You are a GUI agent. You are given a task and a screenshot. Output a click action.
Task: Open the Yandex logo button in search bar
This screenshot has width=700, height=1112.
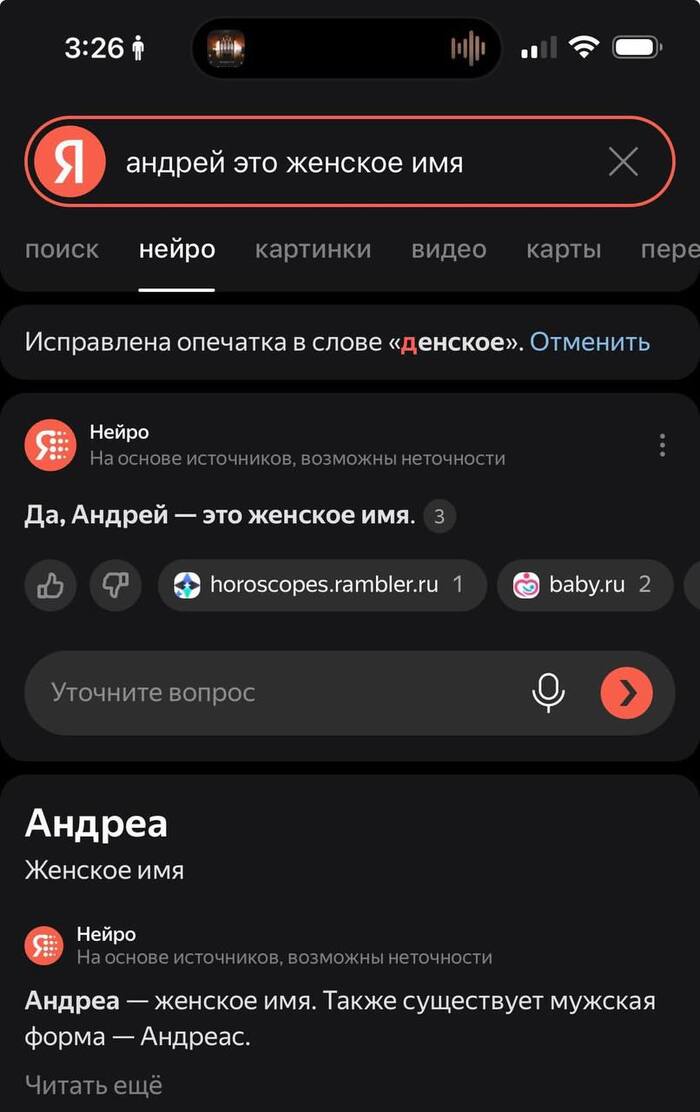(x=70, y=162)
